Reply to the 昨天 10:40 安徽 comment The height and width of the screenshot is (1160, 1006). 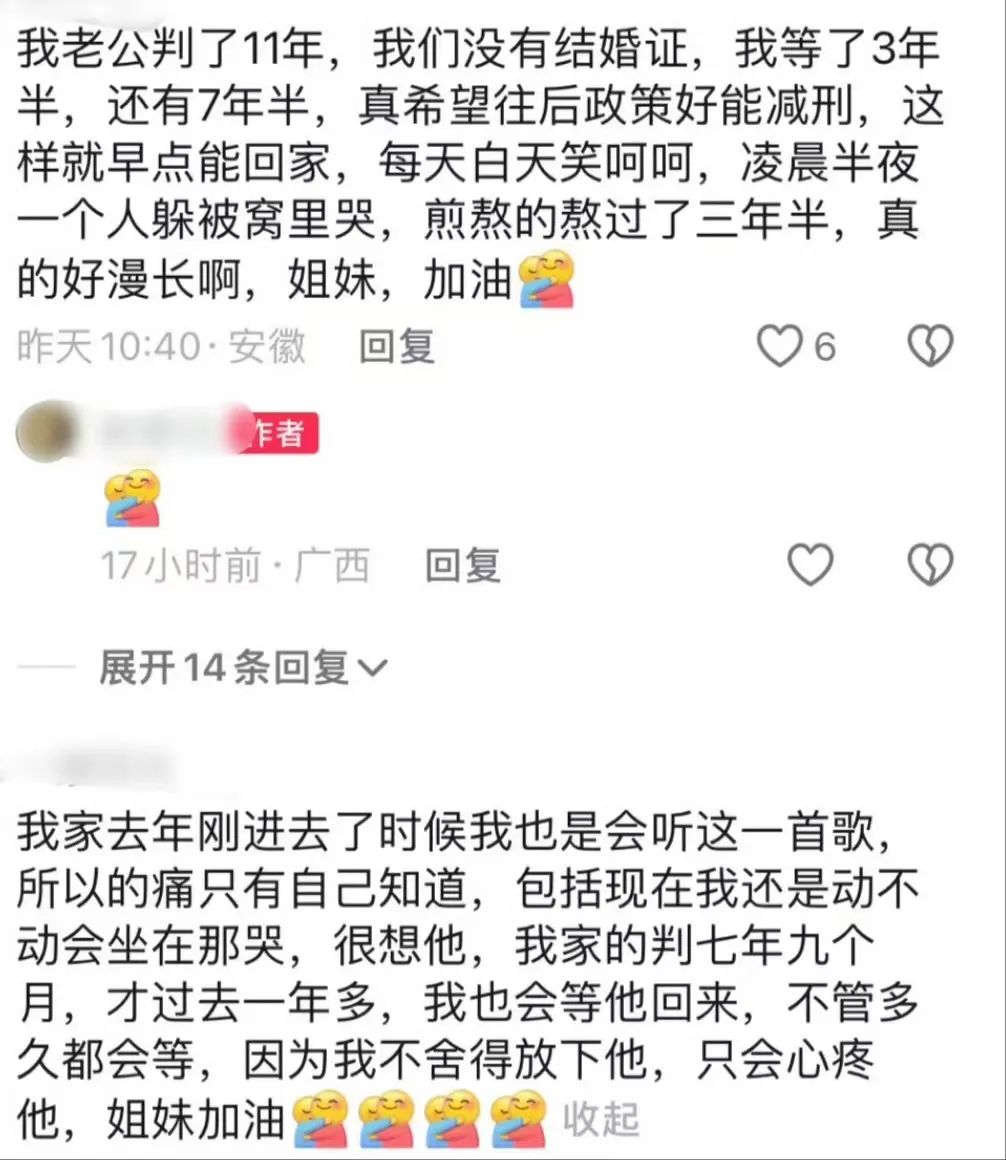coord(397,347)
